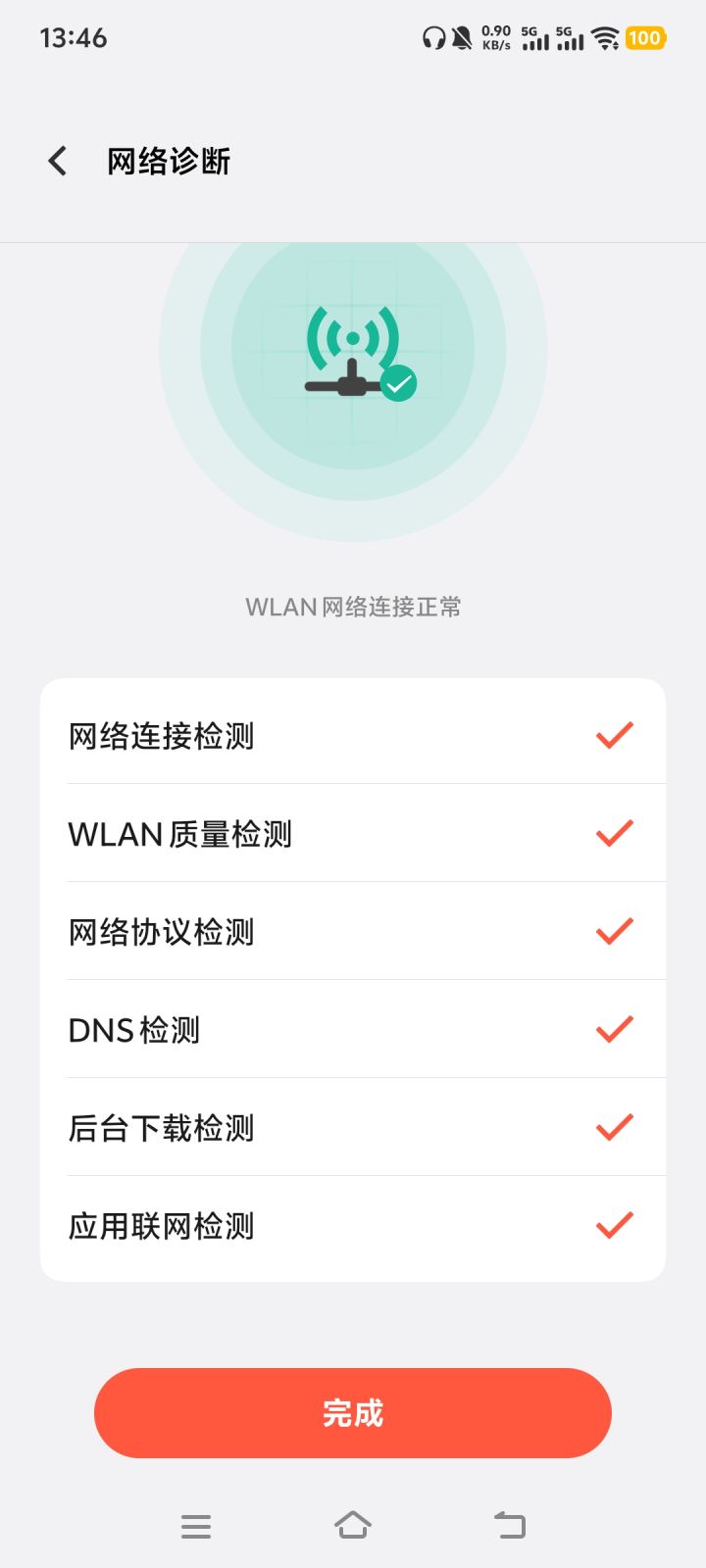Tap the first 5G signal strength icon

pos(534,40)
